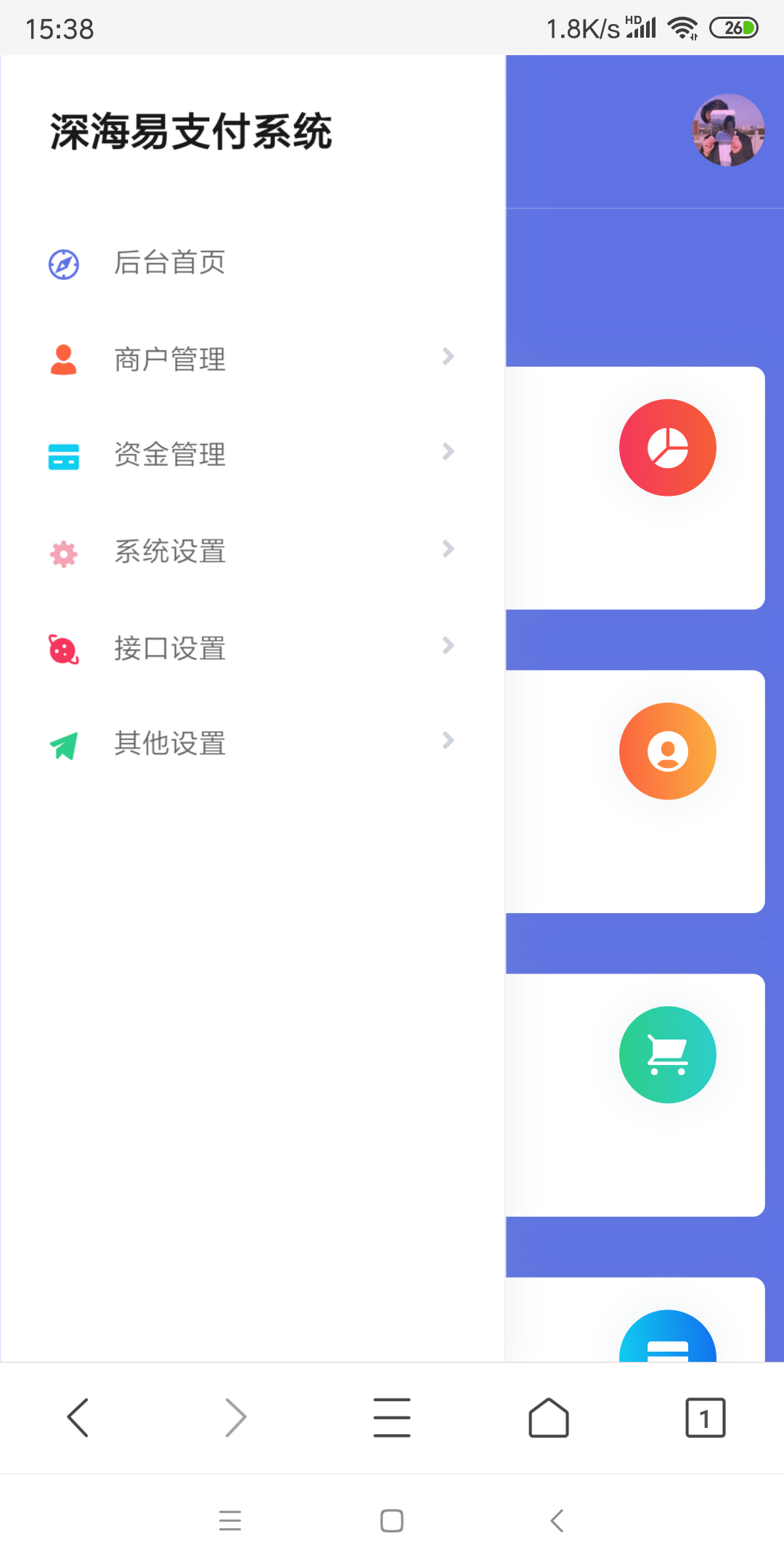Switch tabs using the tab counter button
Viewport: 784px width, 1568px height.
tap(703, 1417)
